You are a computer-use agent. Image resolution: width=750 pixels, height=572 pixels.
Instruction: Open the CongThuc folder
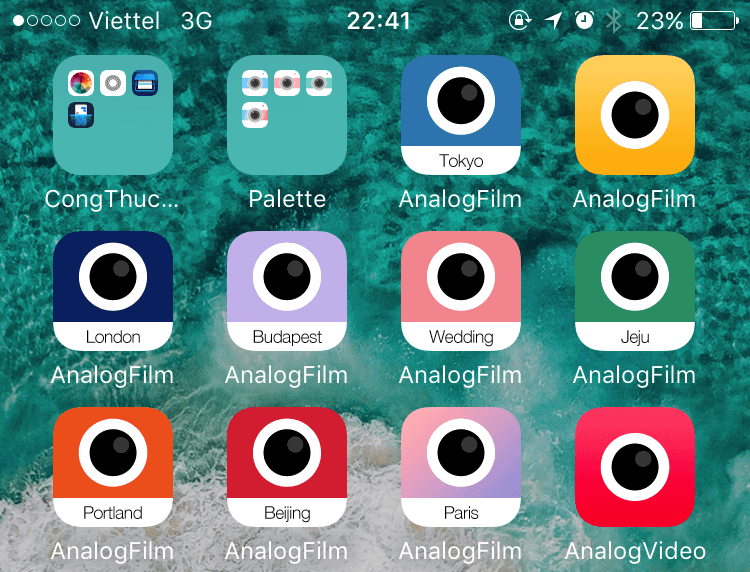(112, 115)
